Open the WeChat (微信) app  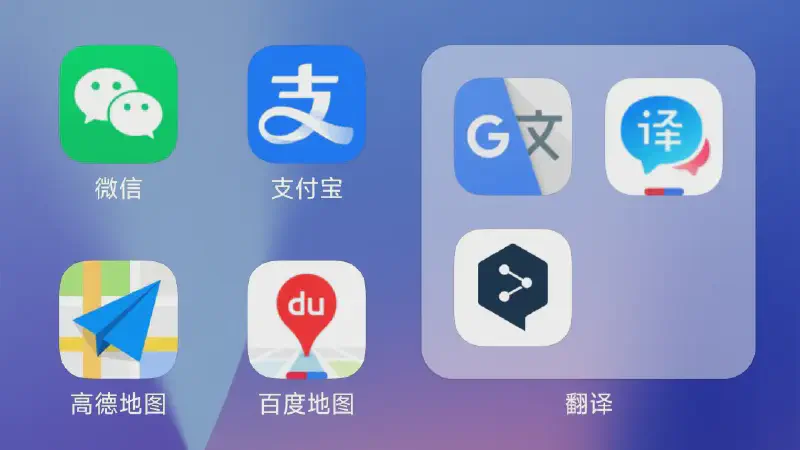coord(118,104)
